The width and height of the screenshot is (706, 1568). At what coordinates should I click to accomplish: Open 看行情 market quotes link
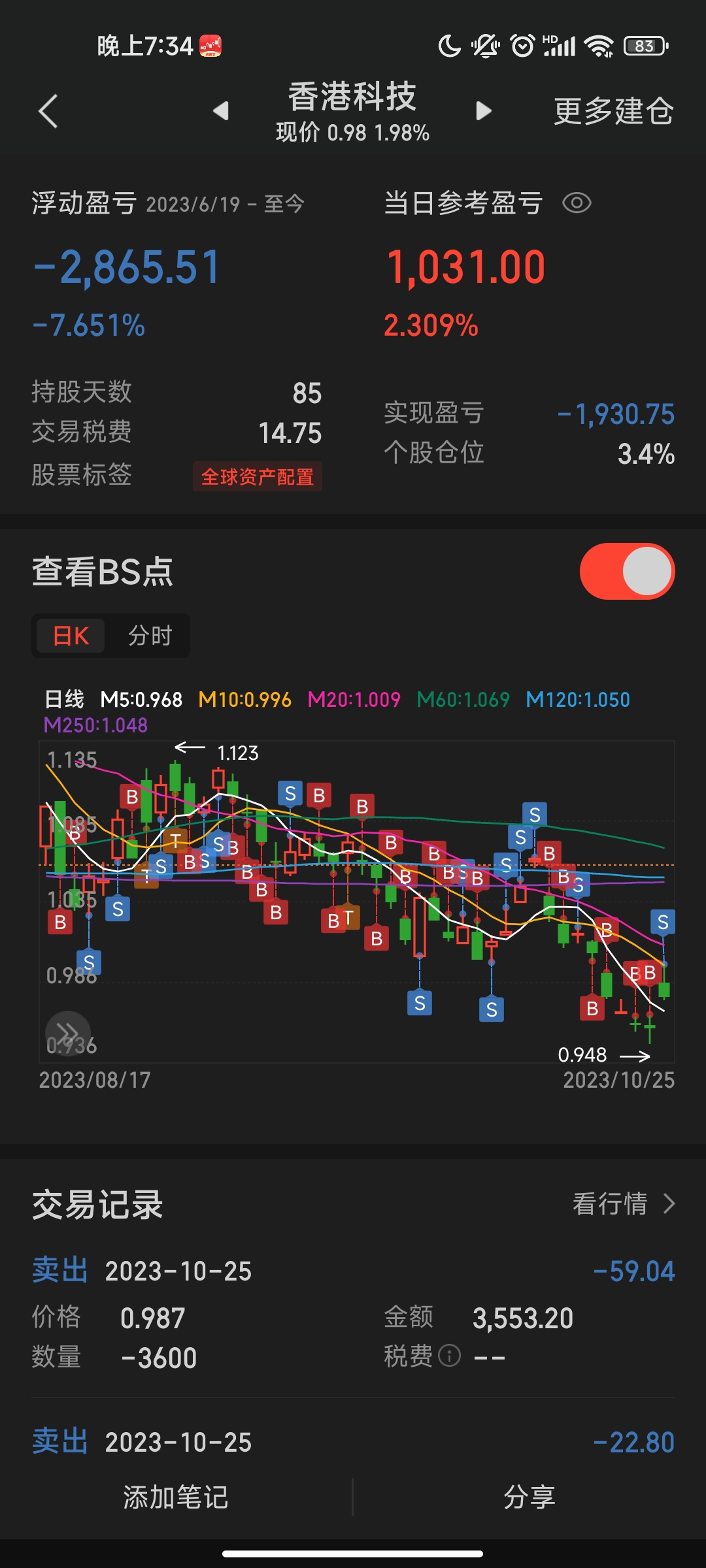(623, 1203)
